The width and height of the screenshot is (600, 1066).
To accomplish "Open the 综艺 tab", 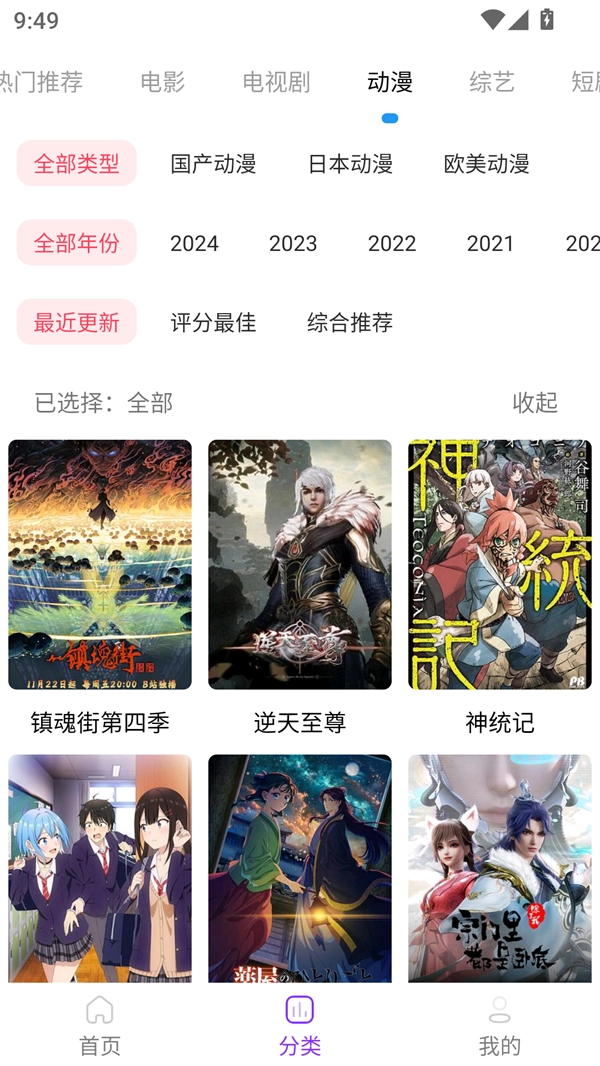I will click(x=492, y=82).
